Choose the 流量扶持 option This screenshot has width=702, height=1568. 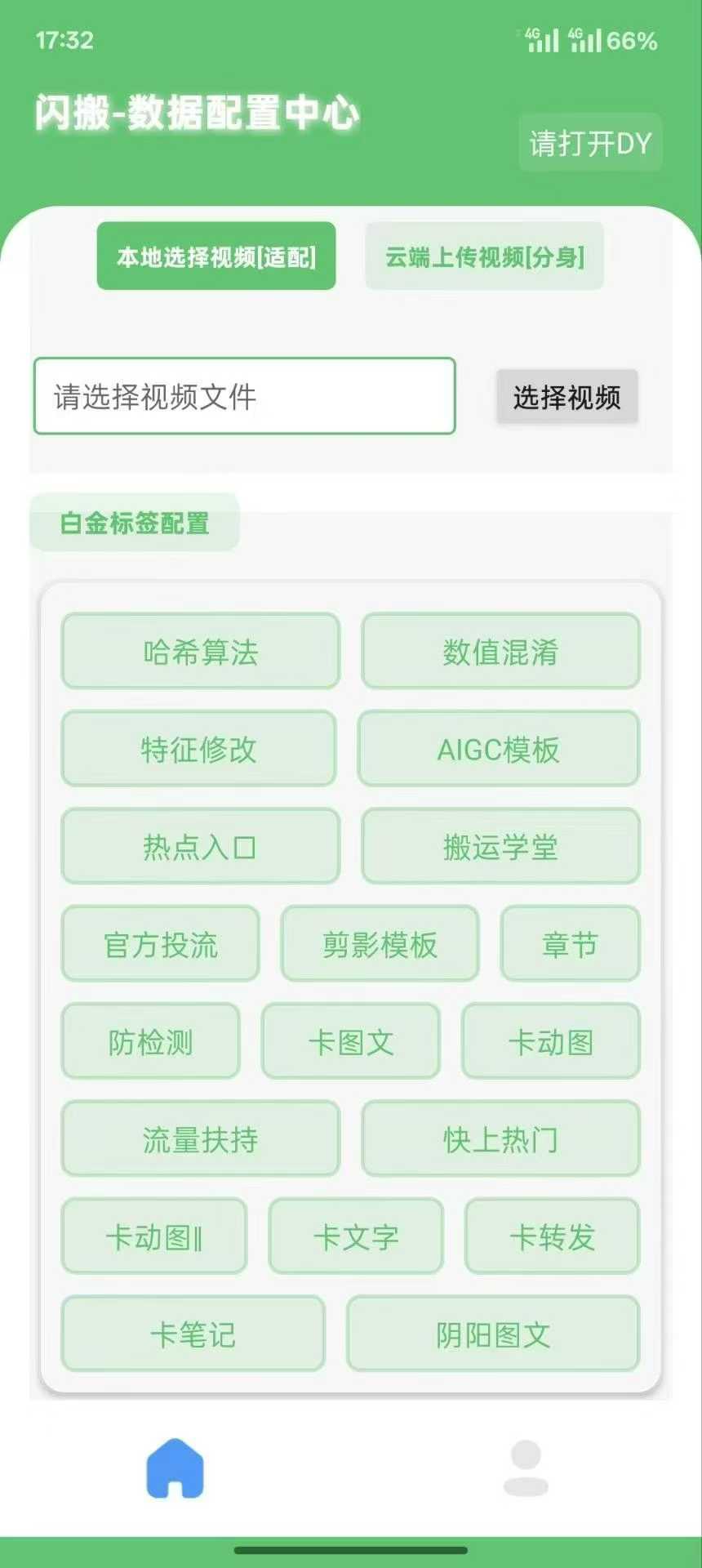pos(201,1138)
